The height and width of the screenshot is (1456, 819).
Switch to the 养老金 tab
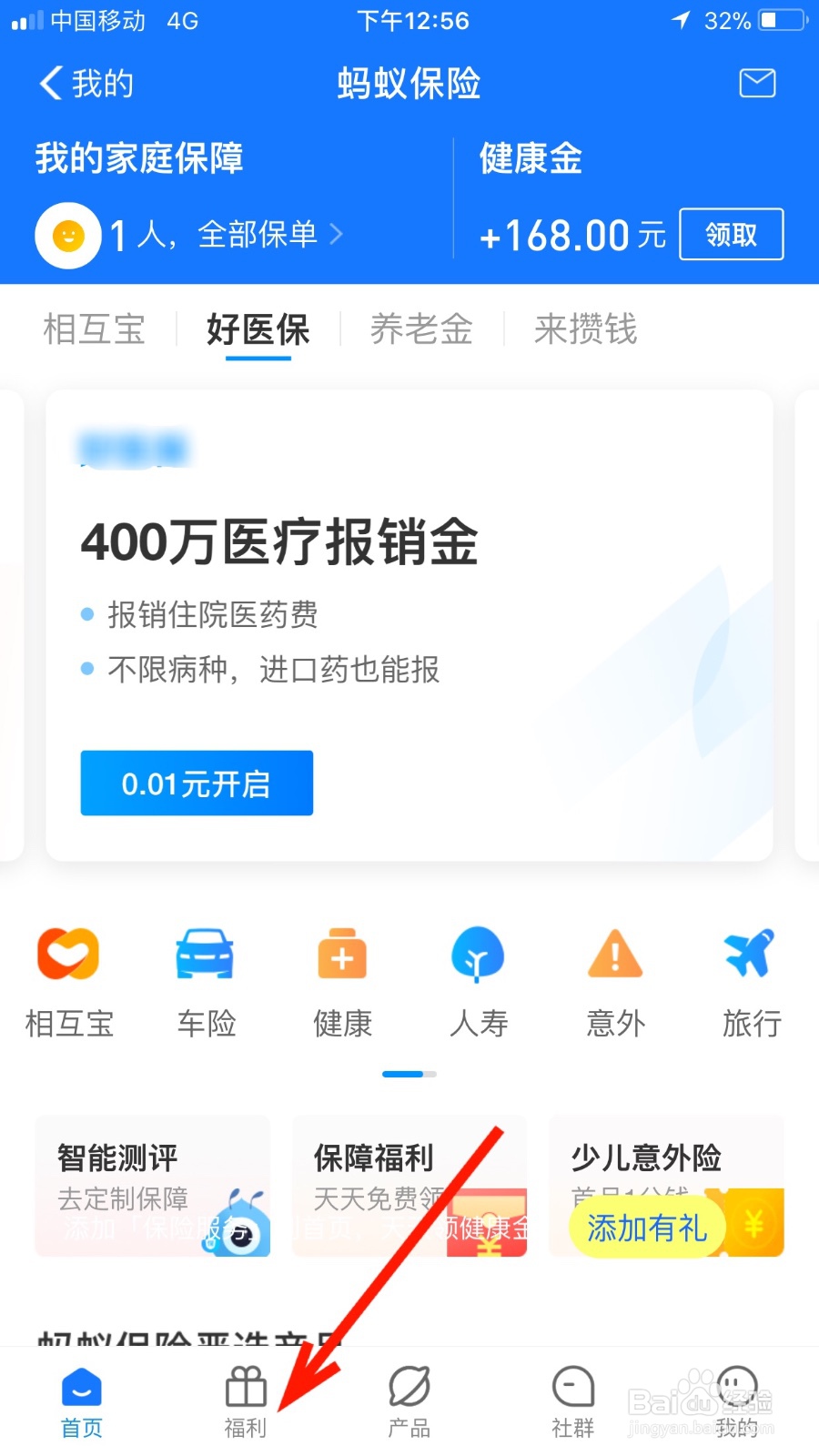pos(420,329)
